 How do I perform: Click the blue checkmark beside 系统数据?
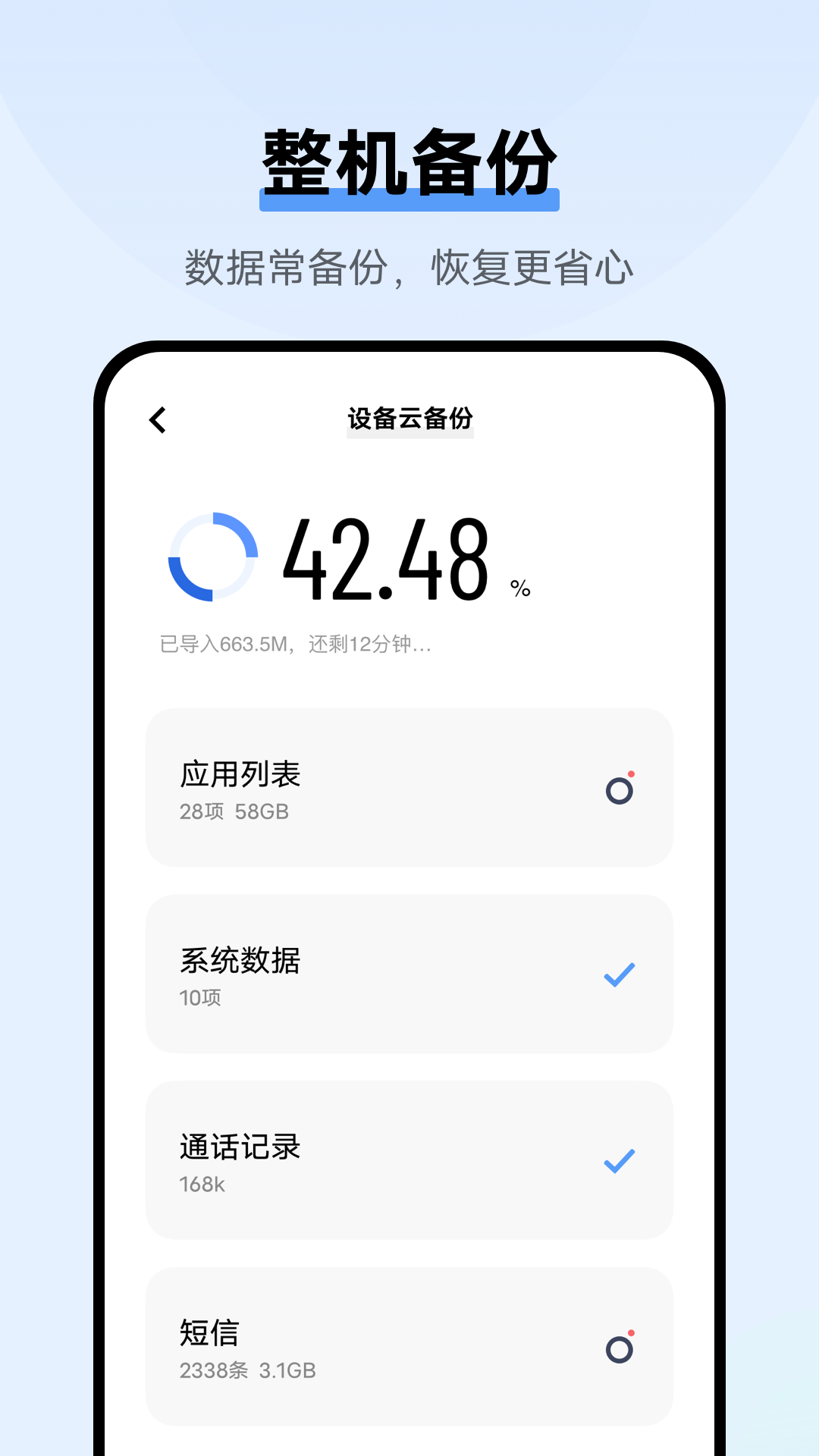[620, 973]
